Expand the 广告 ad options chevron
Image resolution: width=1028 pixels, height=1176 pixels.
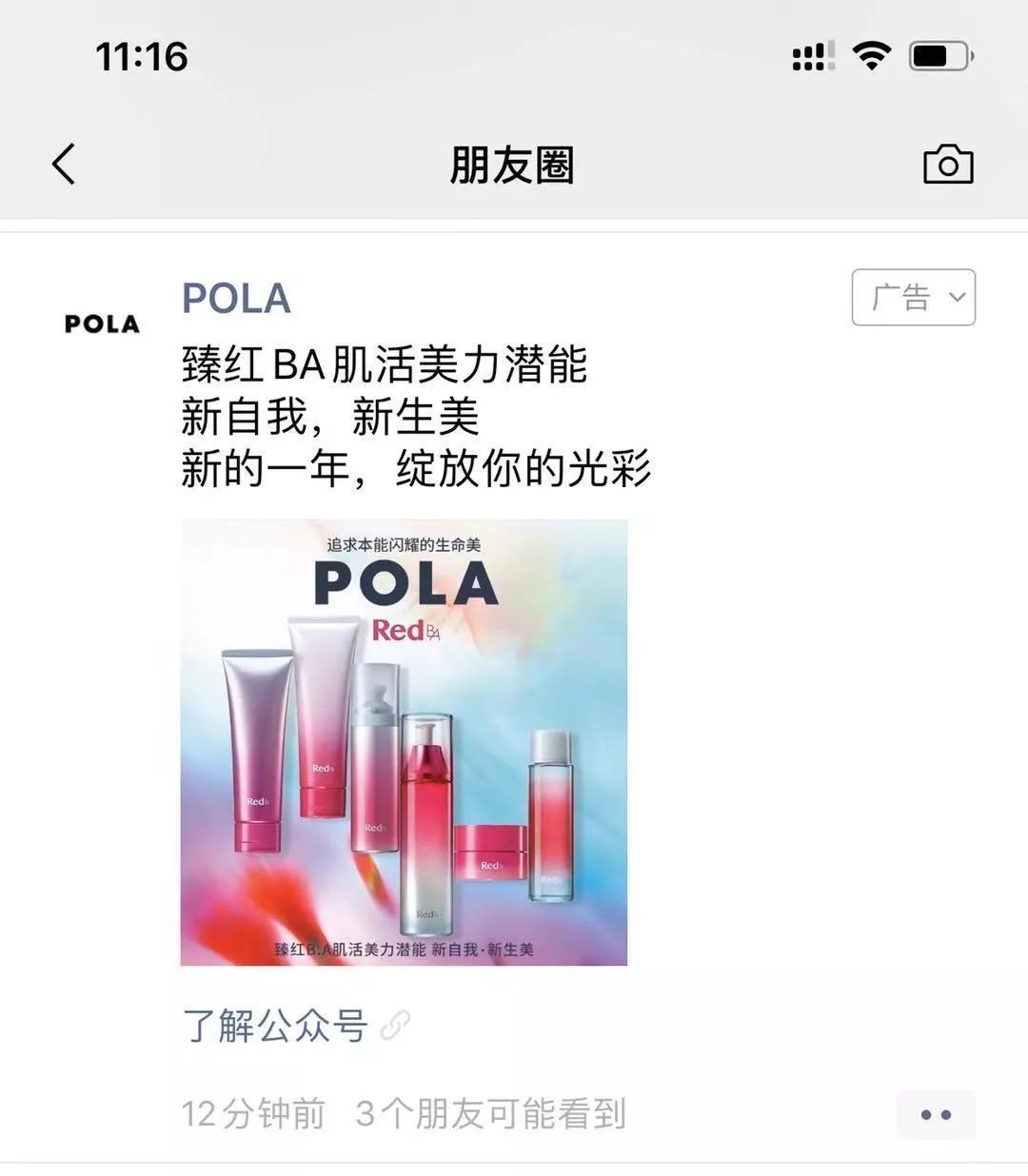tap(957, 297)
